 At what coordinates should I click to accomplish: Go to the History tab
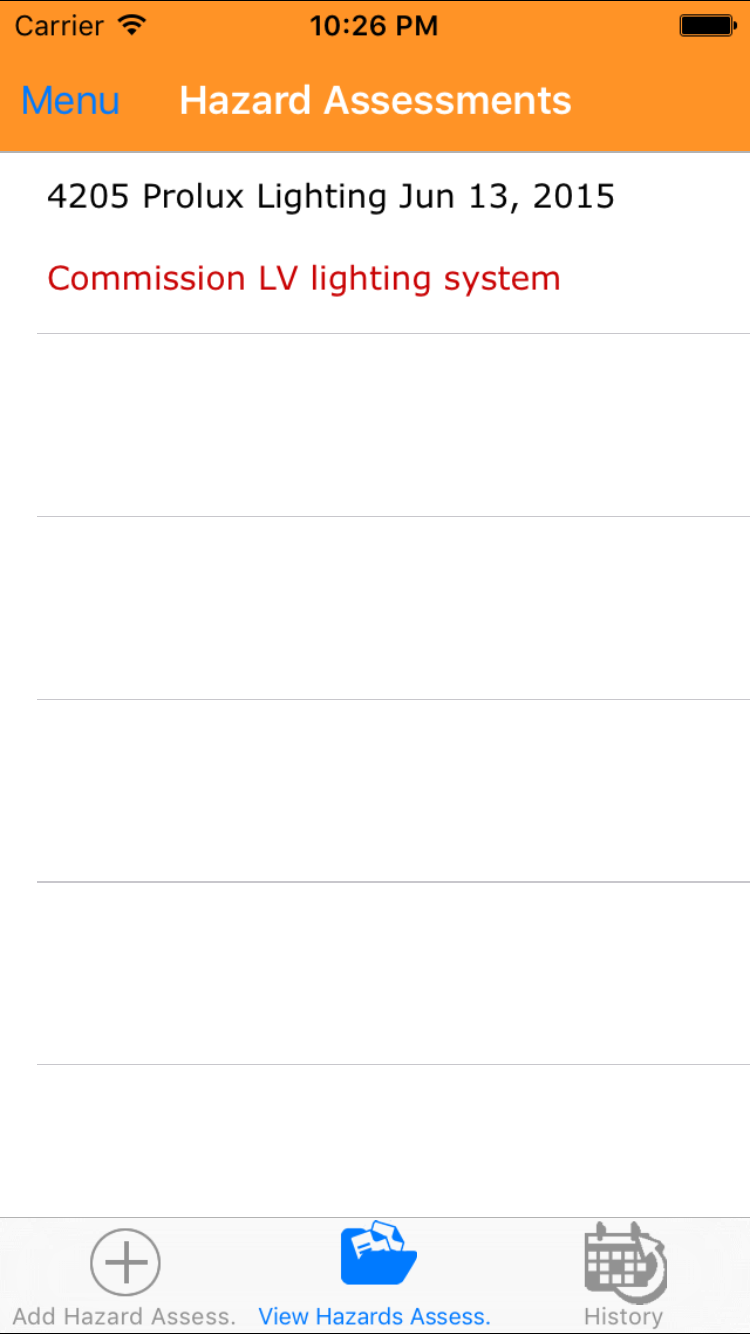pyautogui.click(x=624, y=1276)
